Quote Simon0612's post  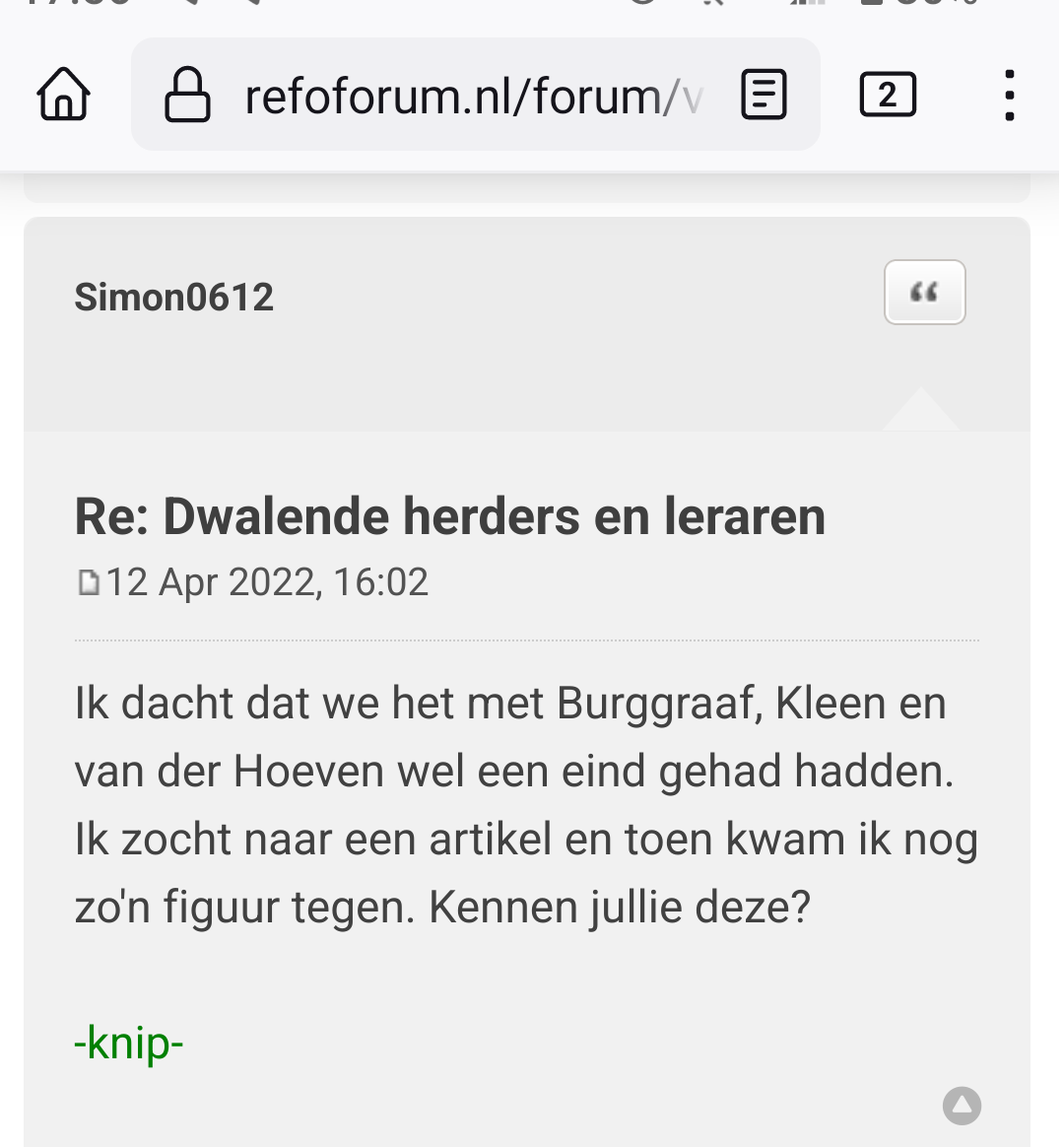pyautogui.click(x=924, y=293)
